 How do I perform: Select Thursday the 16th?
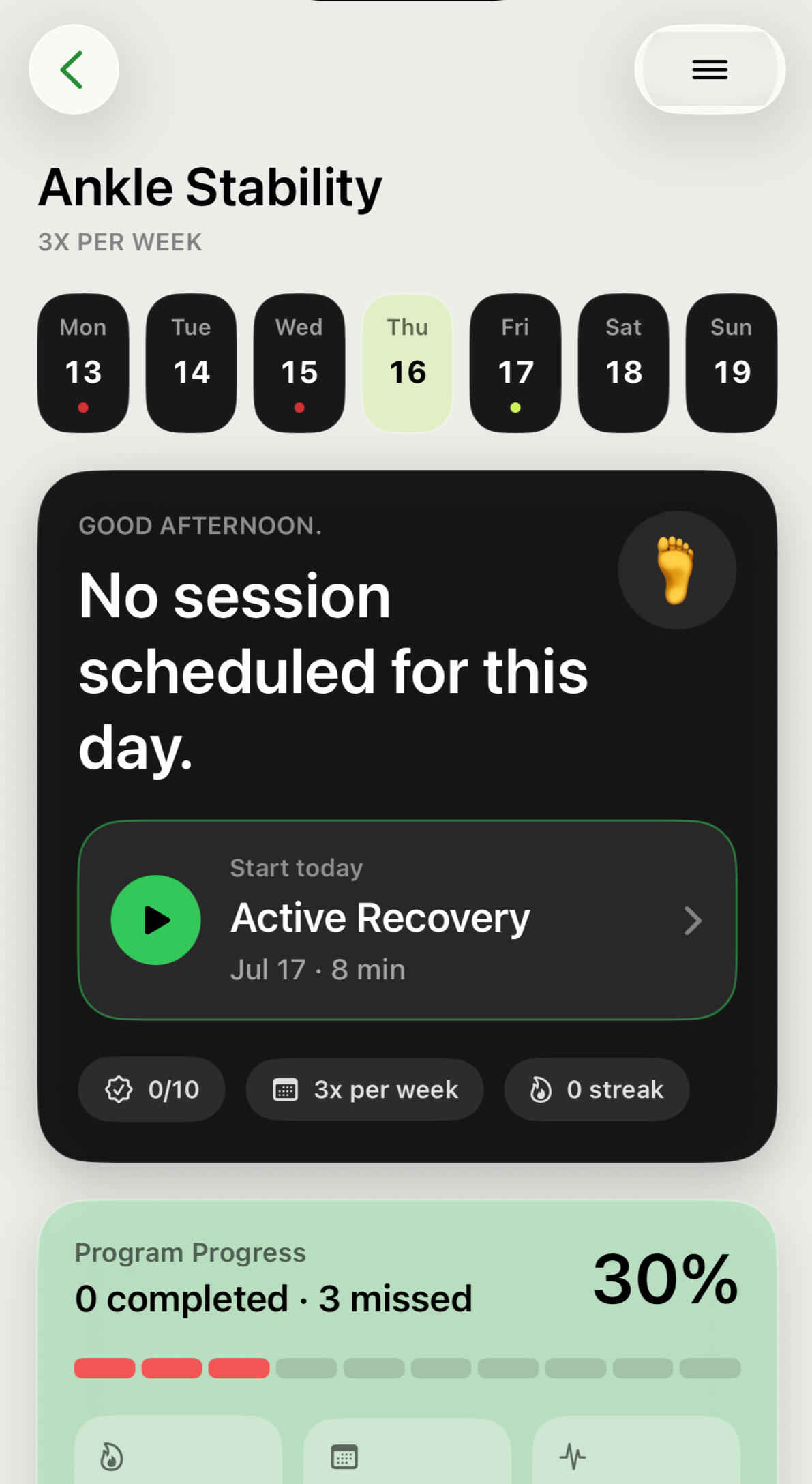coord(408,363)
